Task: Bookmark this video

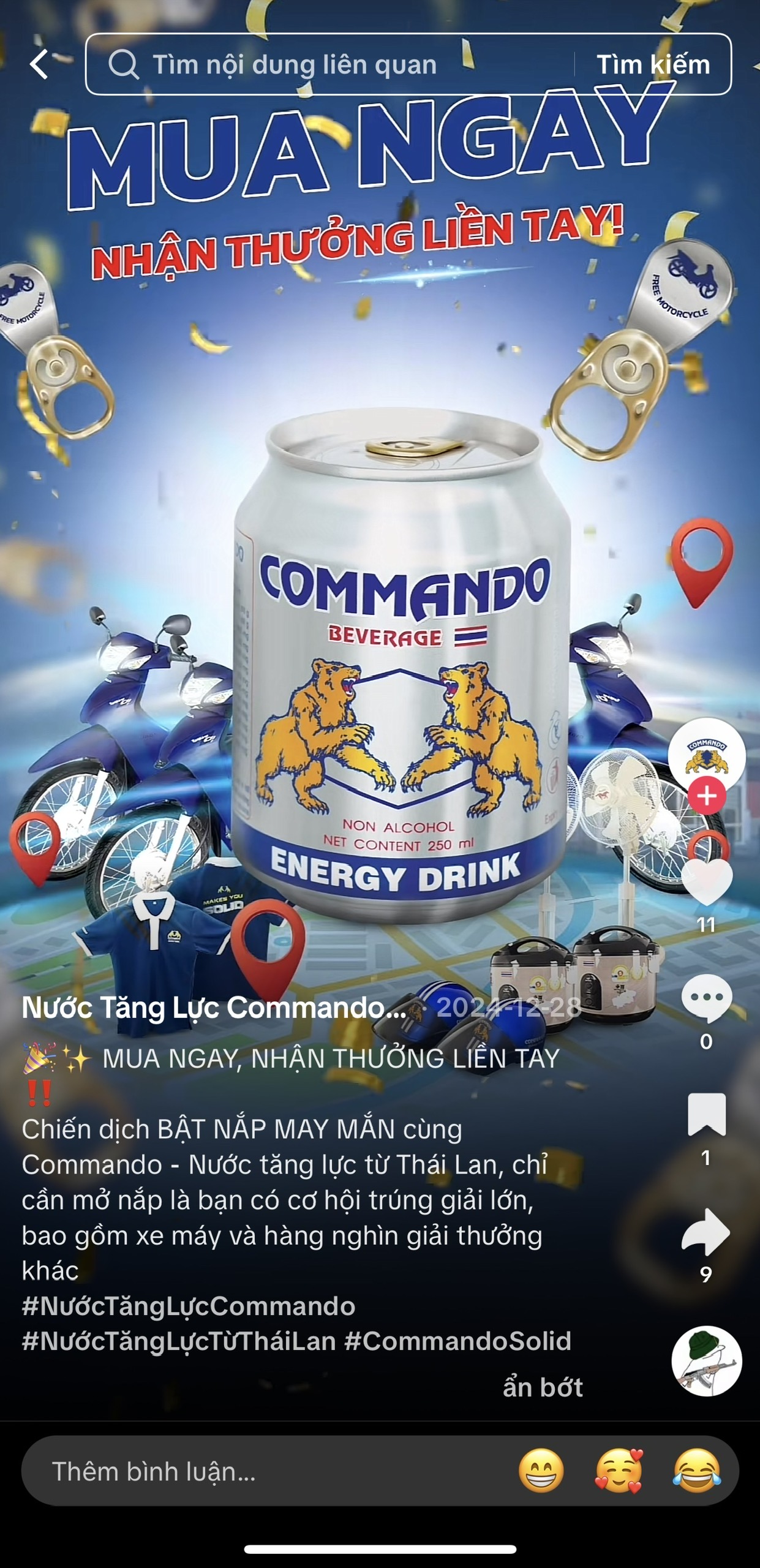Action: click(x=707, y=1114)
